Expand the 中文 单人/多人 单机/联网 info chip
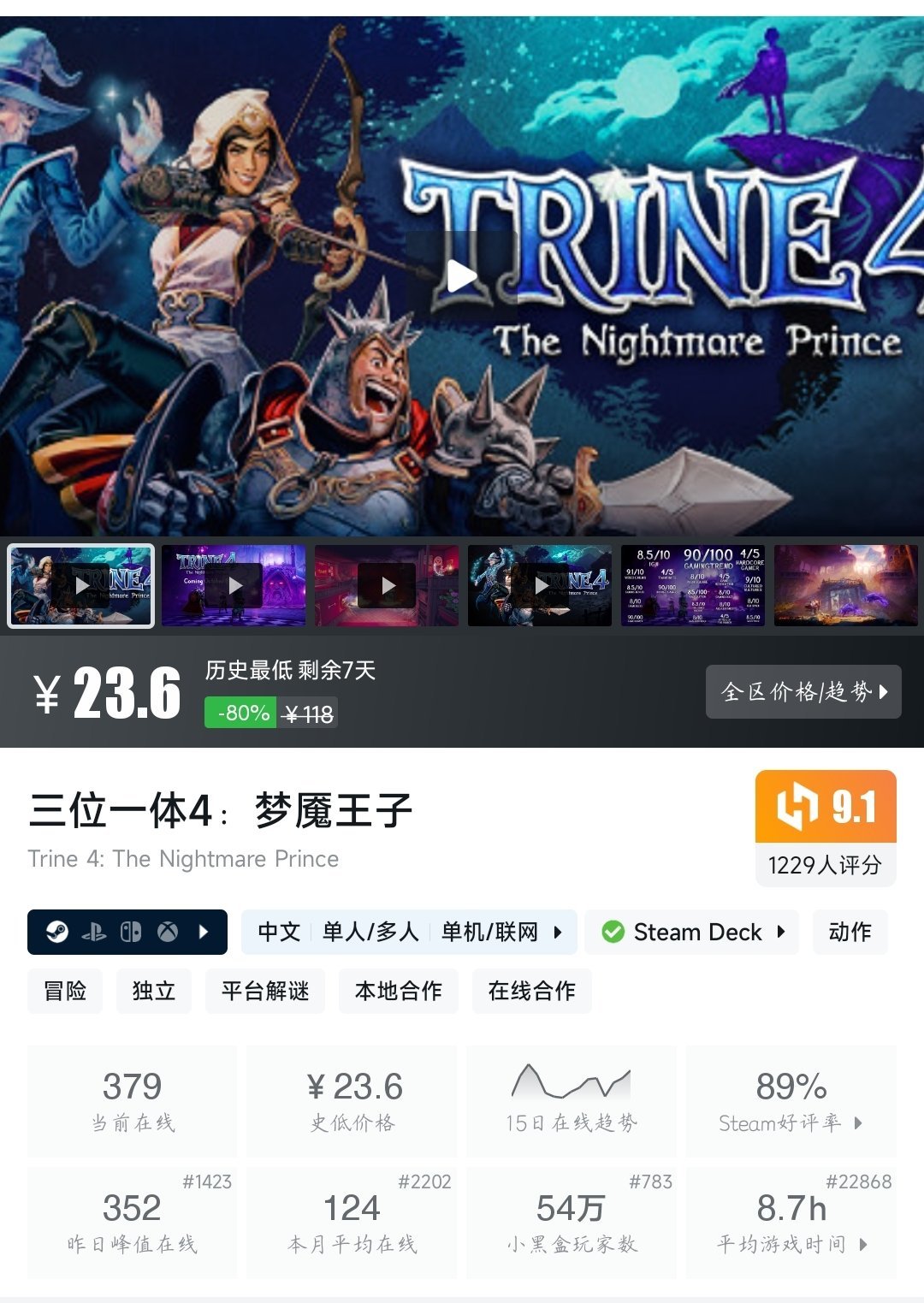The image size is (924, 1303). 409,932
